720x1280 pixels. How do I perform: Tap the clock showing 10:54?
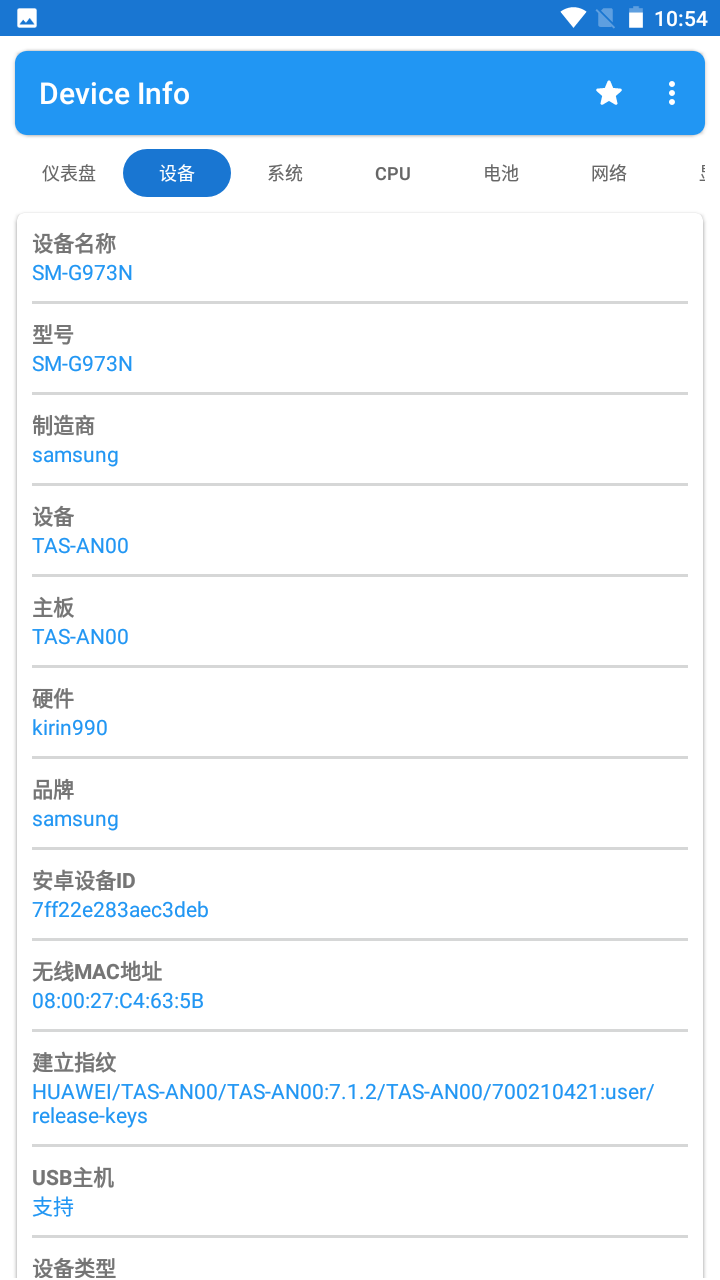click(x=684, y=17)
